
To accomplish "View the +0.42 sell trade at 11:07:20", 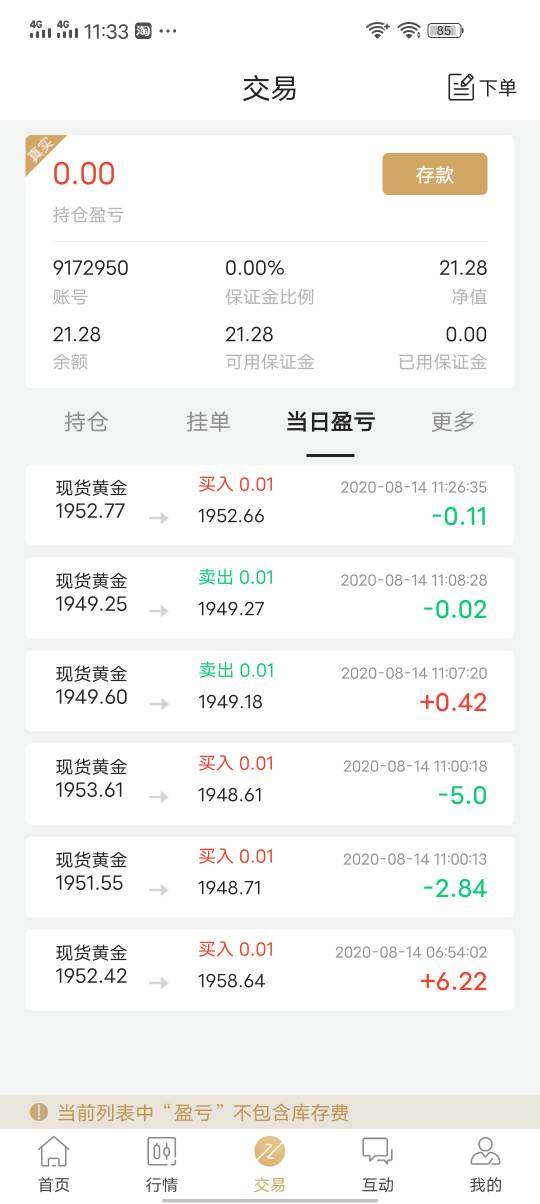I will click(270, 691).
